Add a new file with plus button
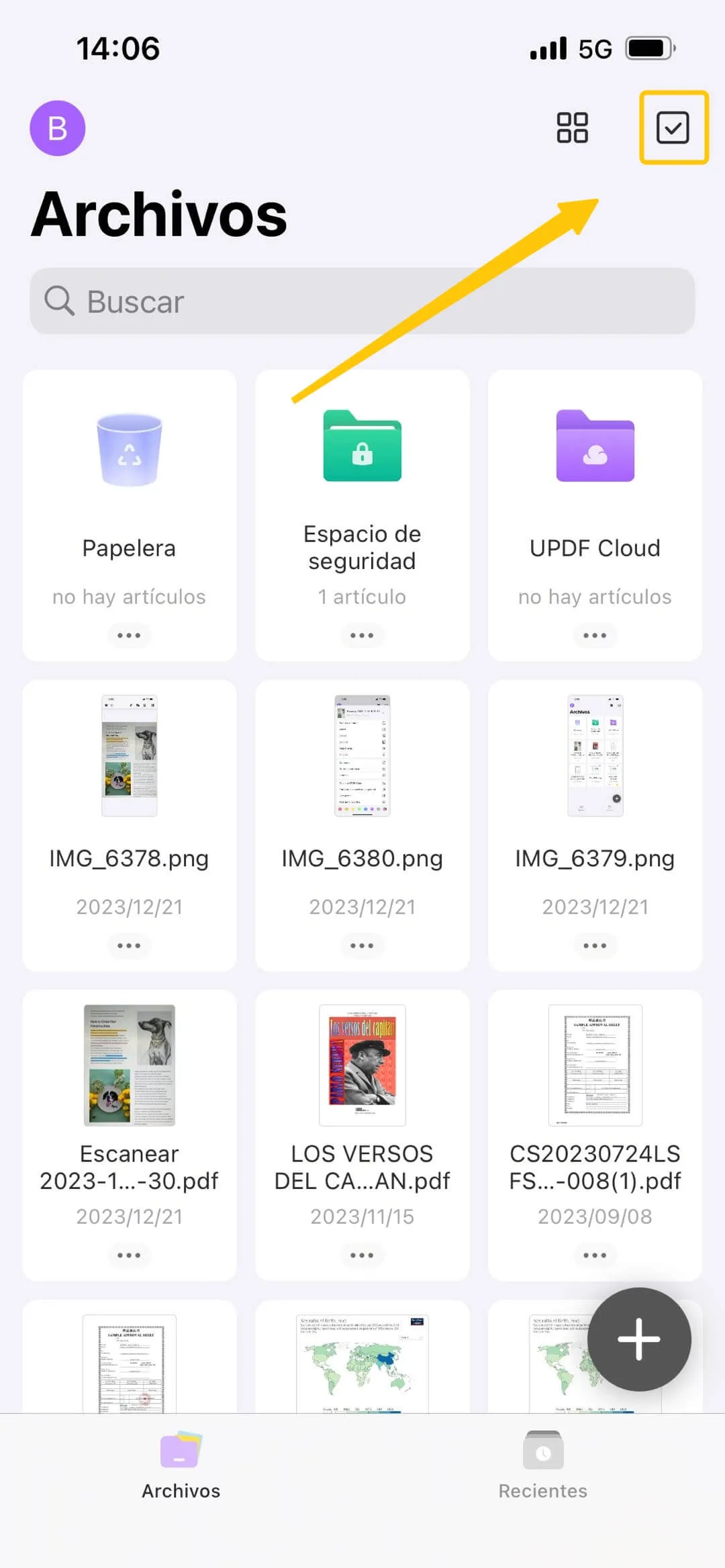This screenshot has width=725, height=1568. 638,1339
